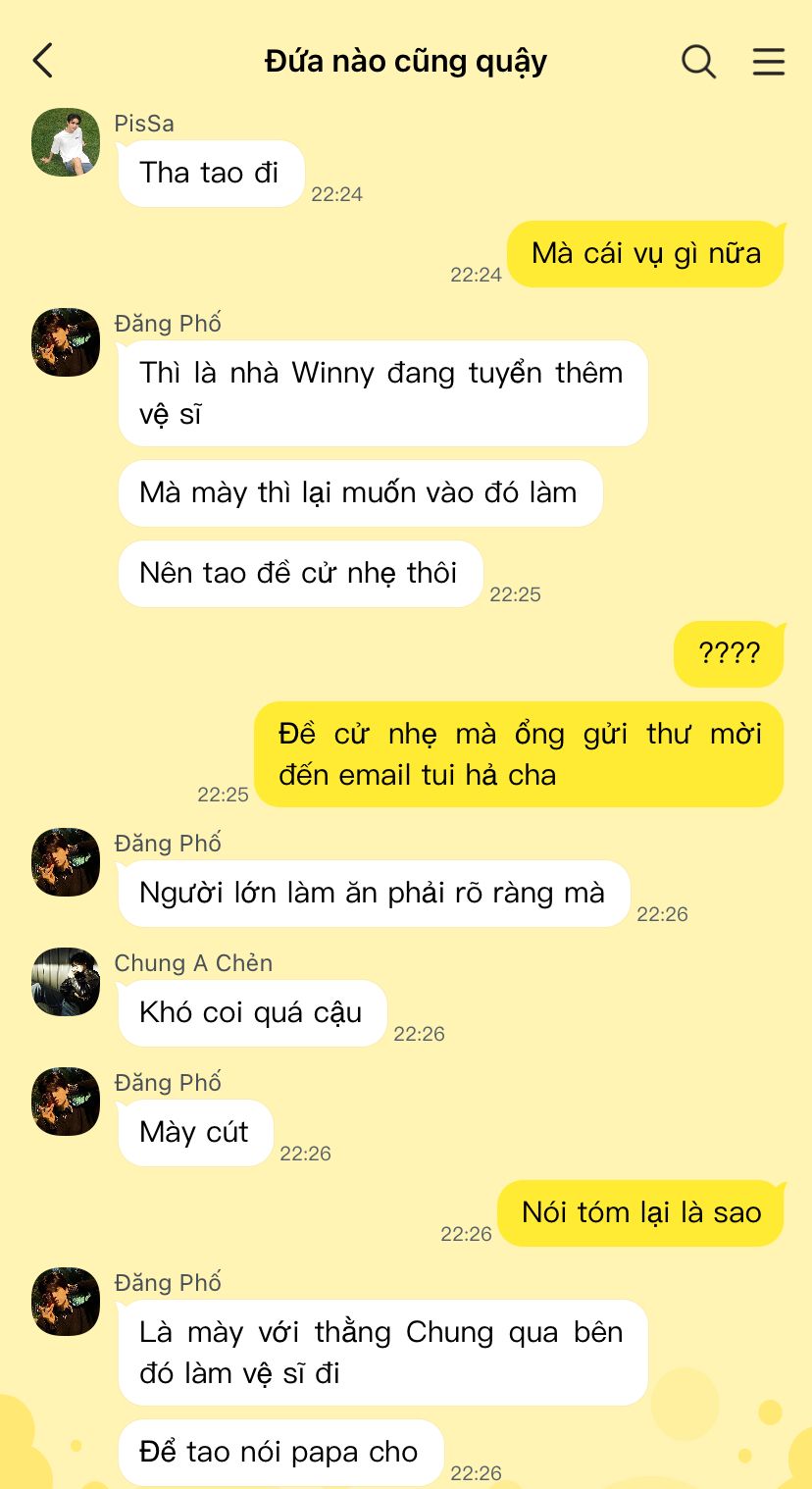Open the chat menu icon
The image size is (812, 1489).
coord(768,61)
